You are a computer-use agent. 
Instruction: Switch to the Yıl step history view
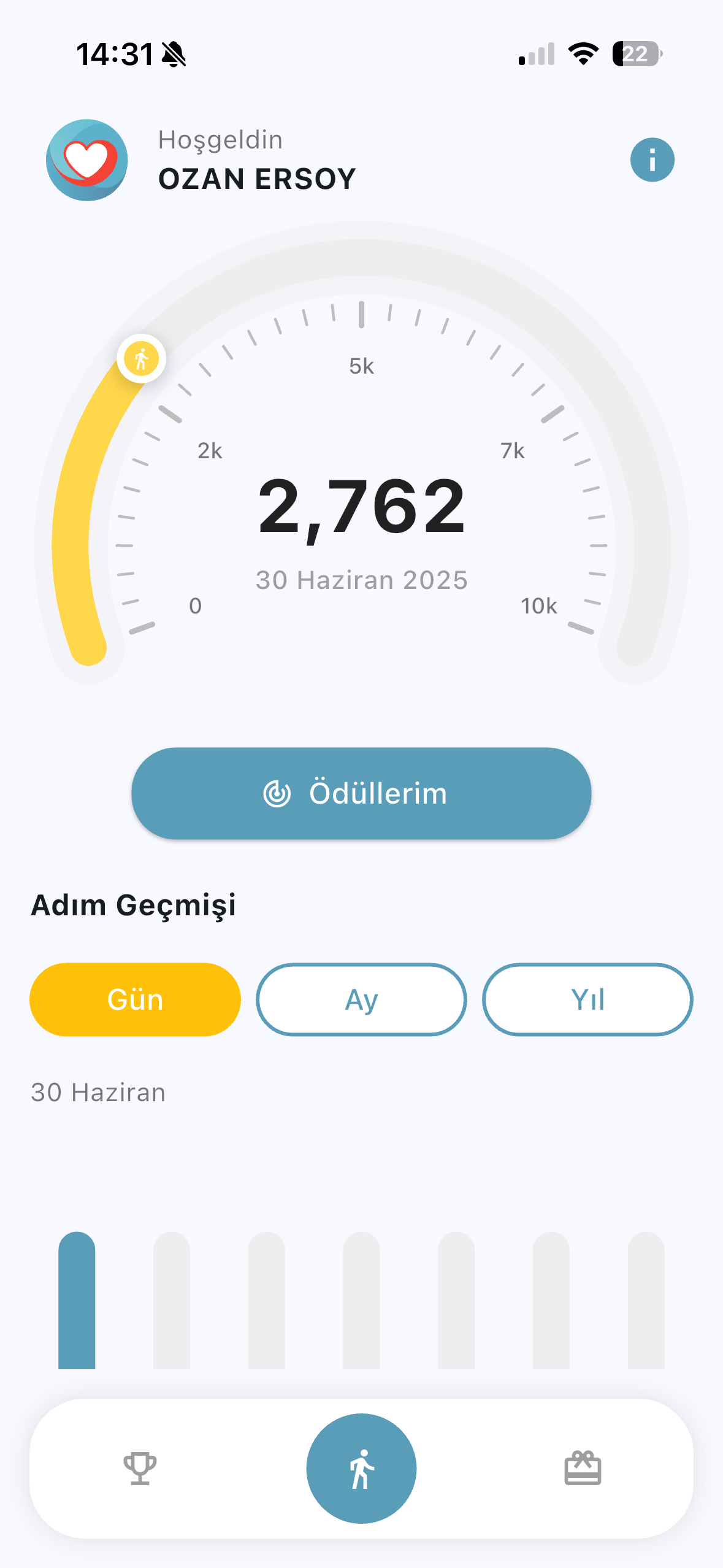point(587,999)
